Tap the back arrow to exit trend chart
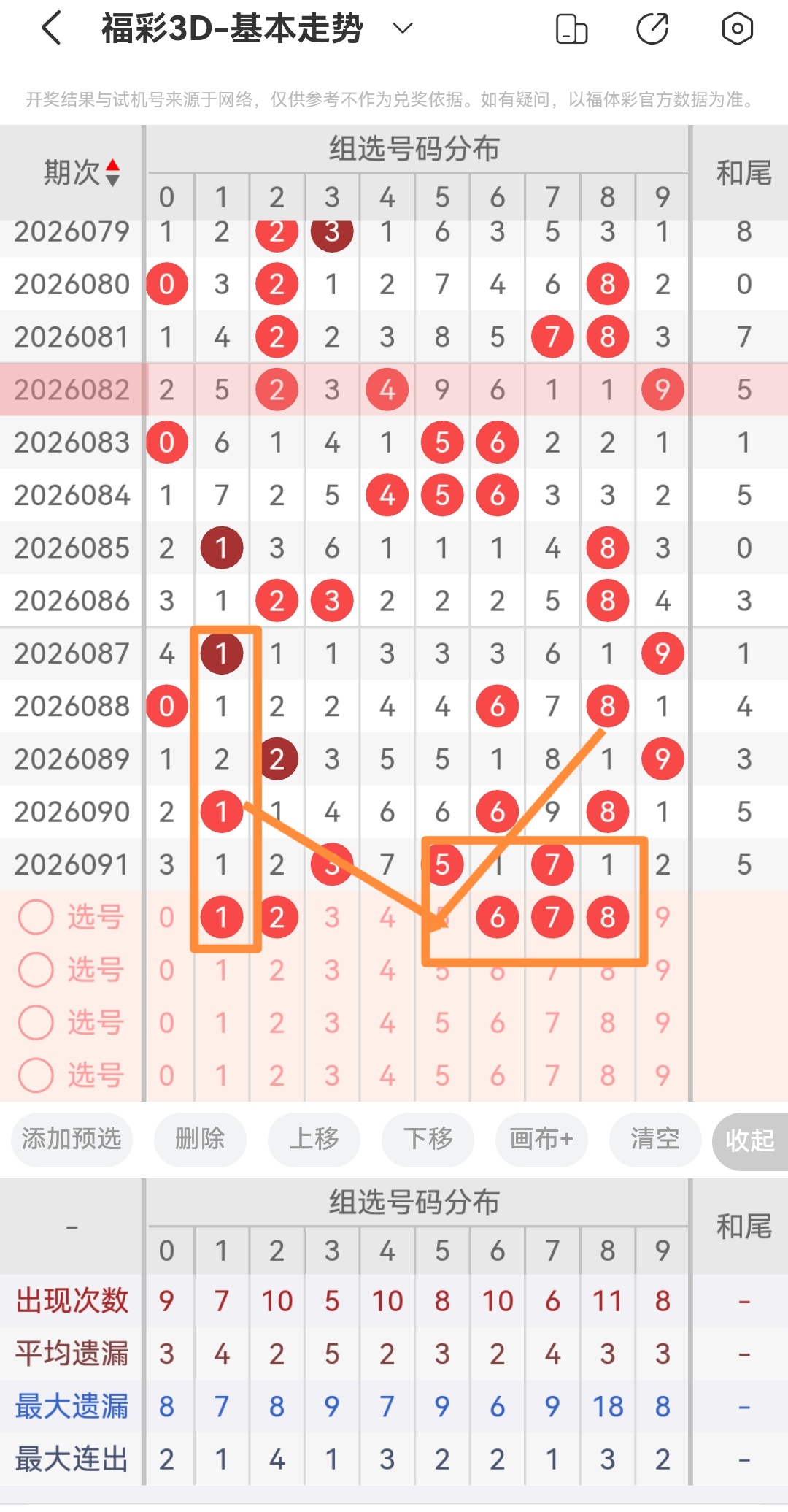The width and height of the screenshot is (788, 1512). 48,29
